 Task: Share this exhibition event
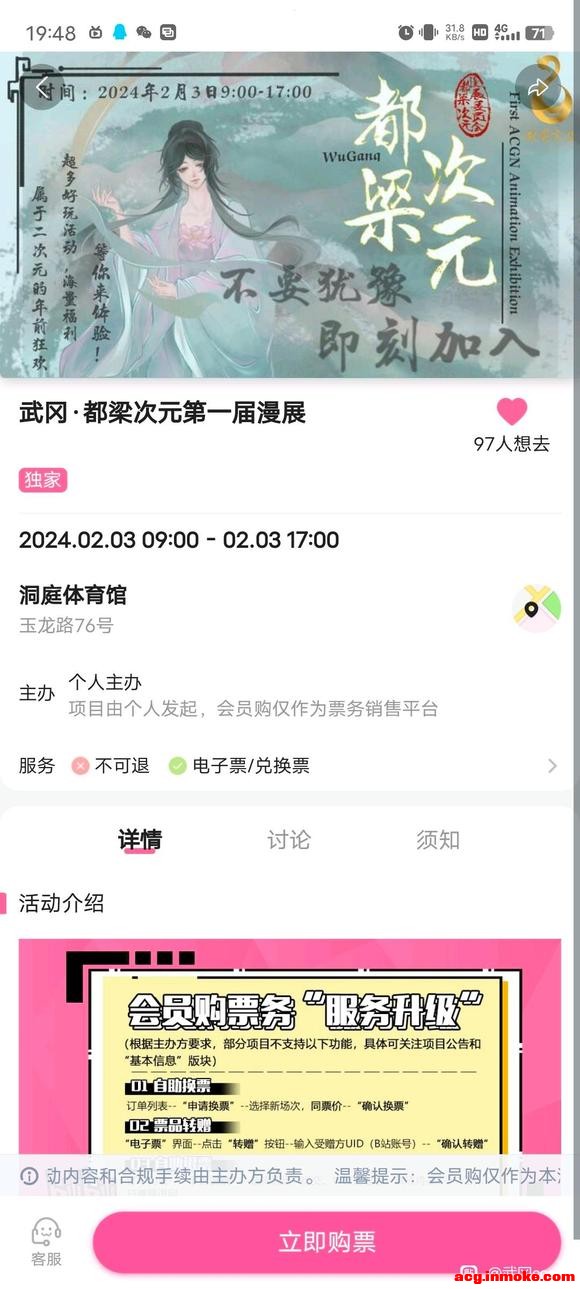point(537,88)
